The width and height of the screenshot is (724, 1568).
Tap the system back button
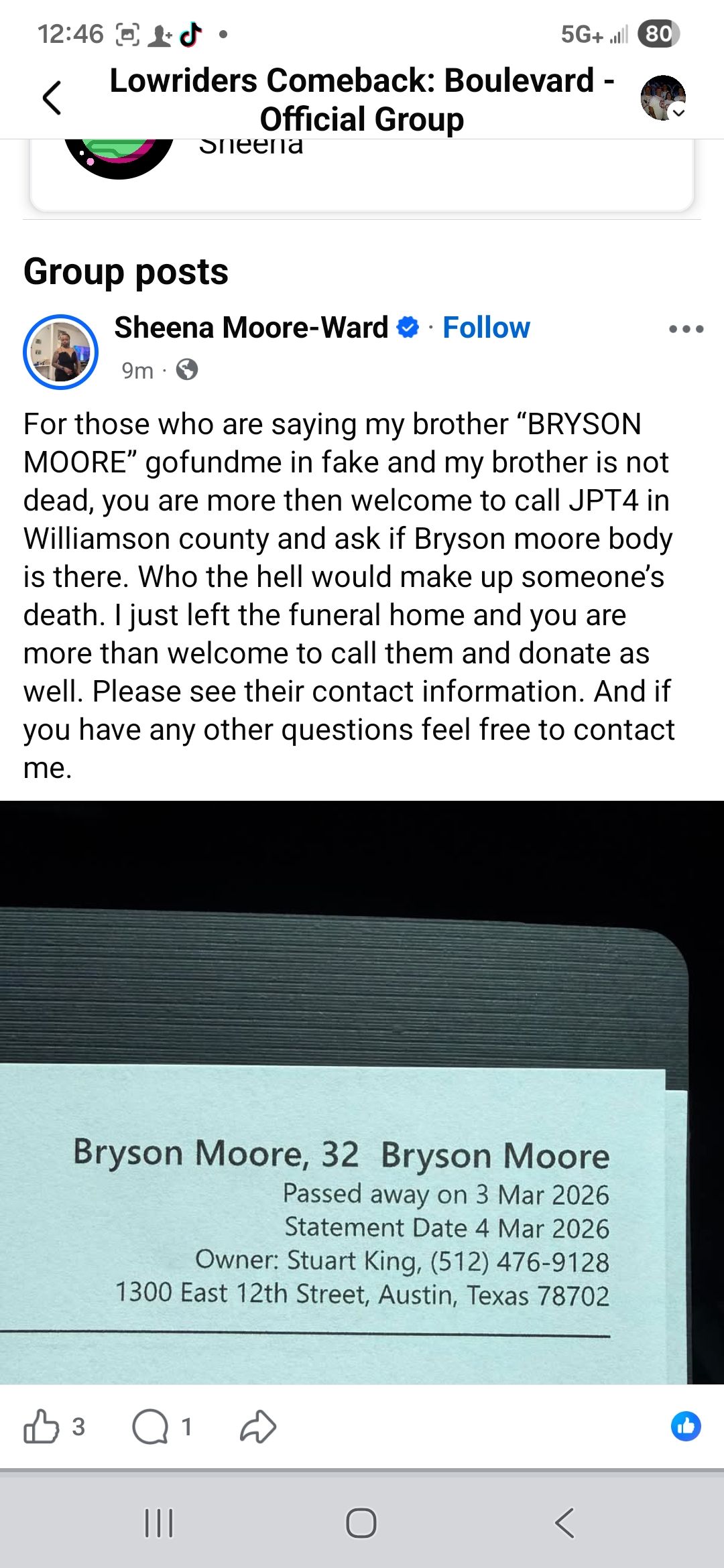pos(564,1522)
